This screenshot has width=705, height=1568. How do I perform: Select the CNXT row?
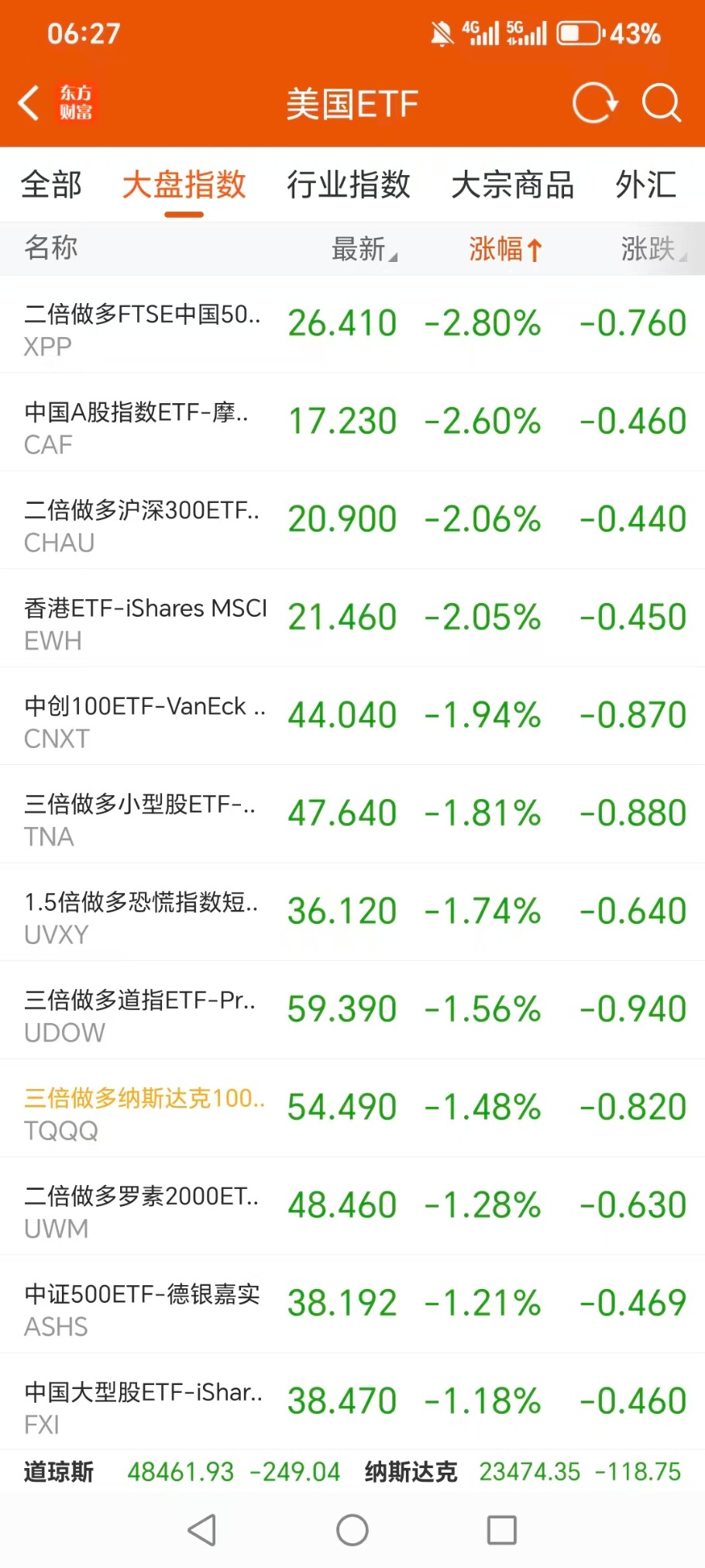pyautogui.click(x=352, y=717)
